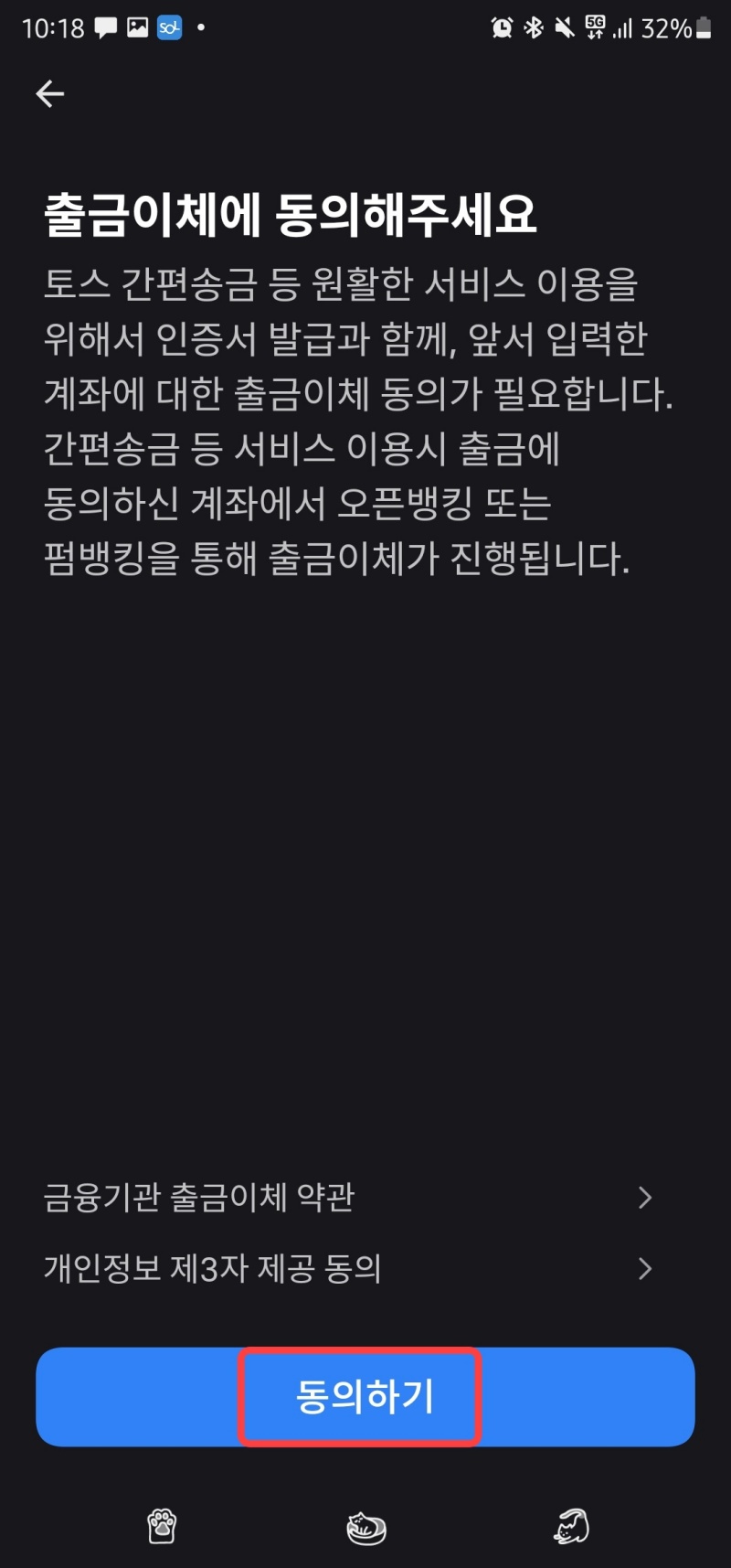Expand the 개인정보 제3자 제공 동의 chevron

pyautogui.click(x=646, y=1268)
